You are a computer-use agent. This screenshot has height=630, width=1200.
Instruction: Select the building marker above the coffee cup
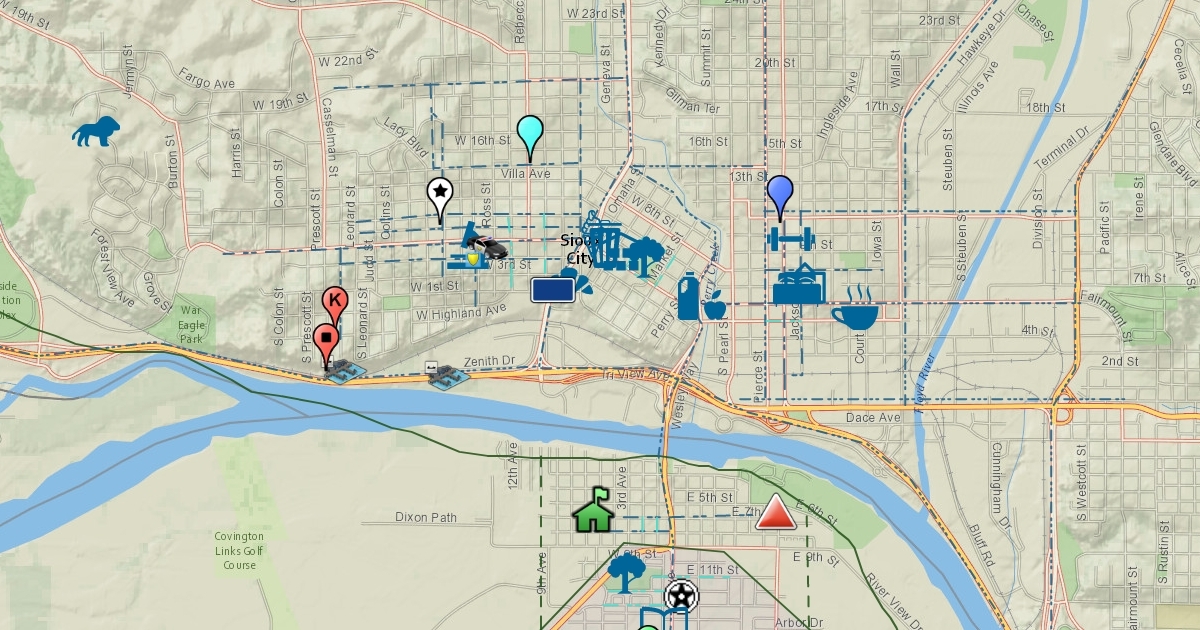click(798, 285)
